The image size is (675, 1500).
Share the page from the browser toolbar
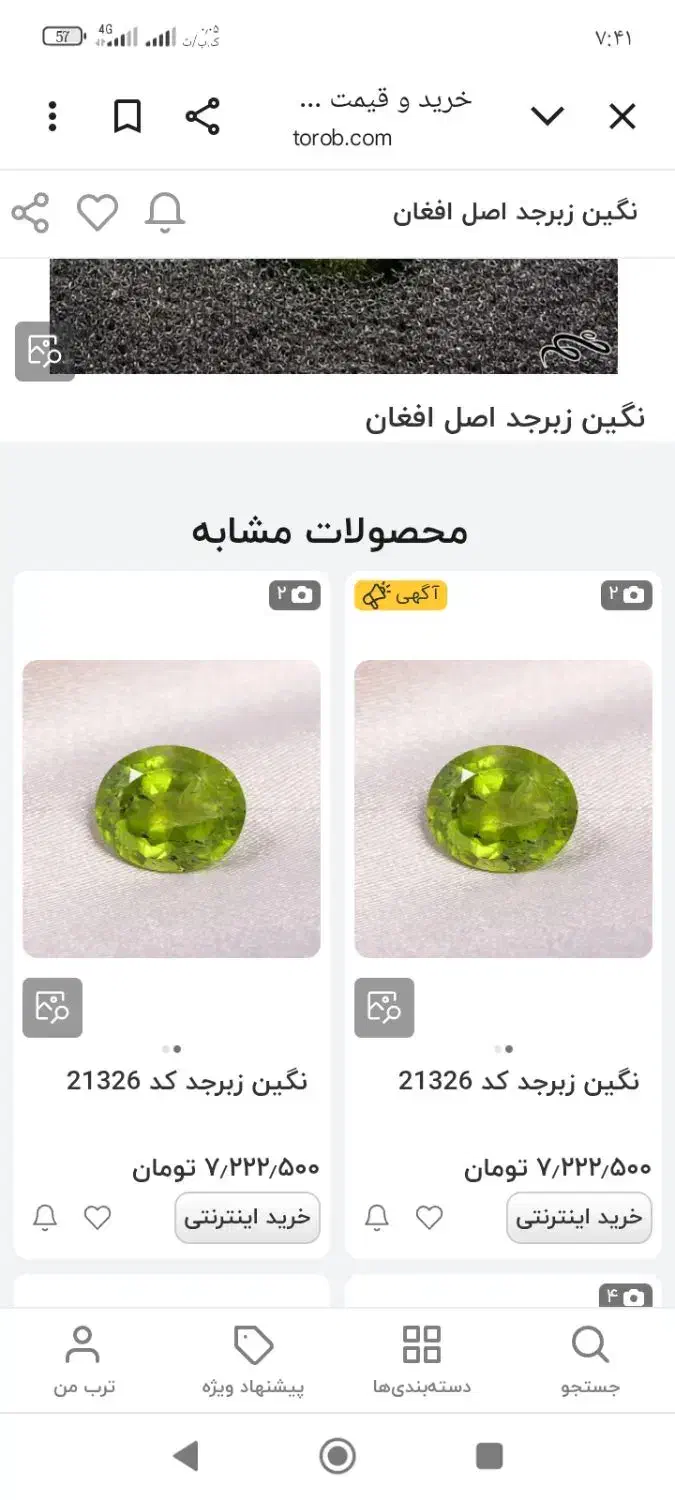[x=202, y=117]
